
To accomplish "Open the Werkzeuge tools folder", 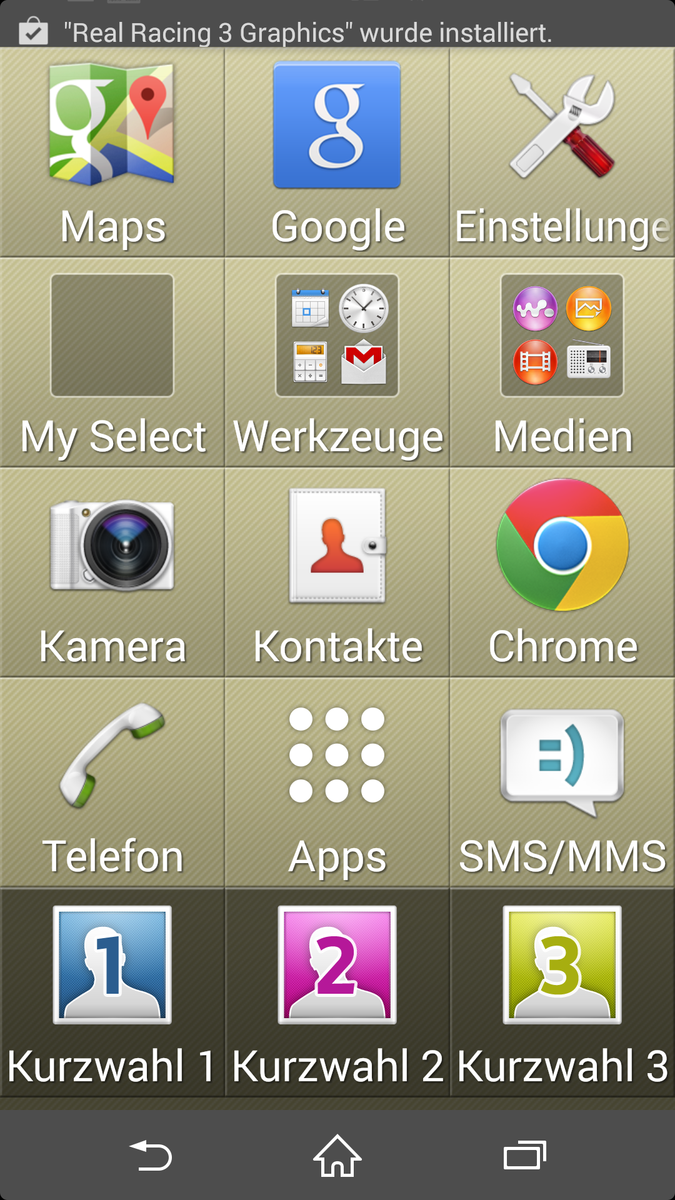I will (x=337, y=362).
